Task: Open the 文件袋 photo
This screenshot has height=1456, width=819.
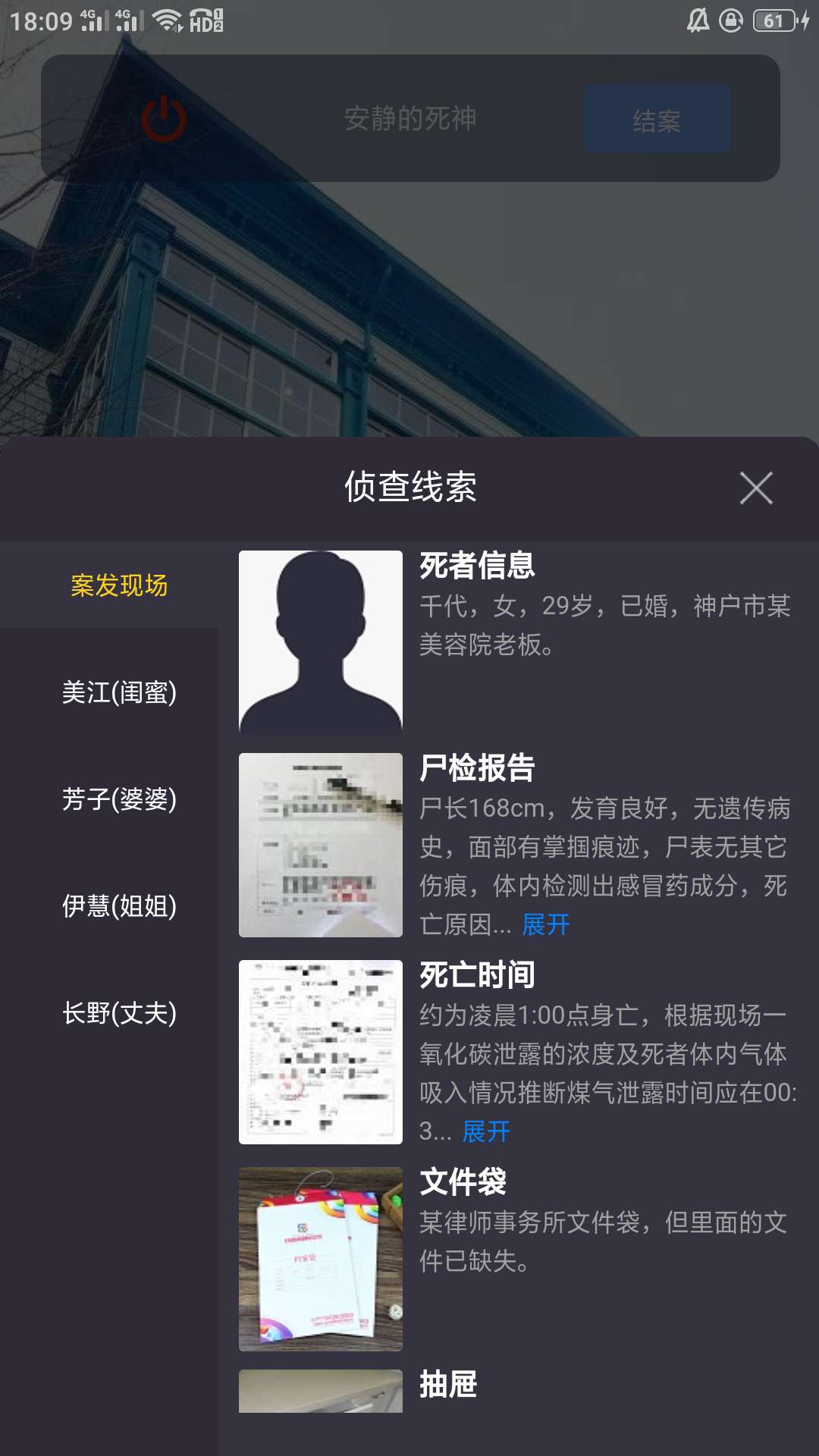Action: [x=321, y=1259]
